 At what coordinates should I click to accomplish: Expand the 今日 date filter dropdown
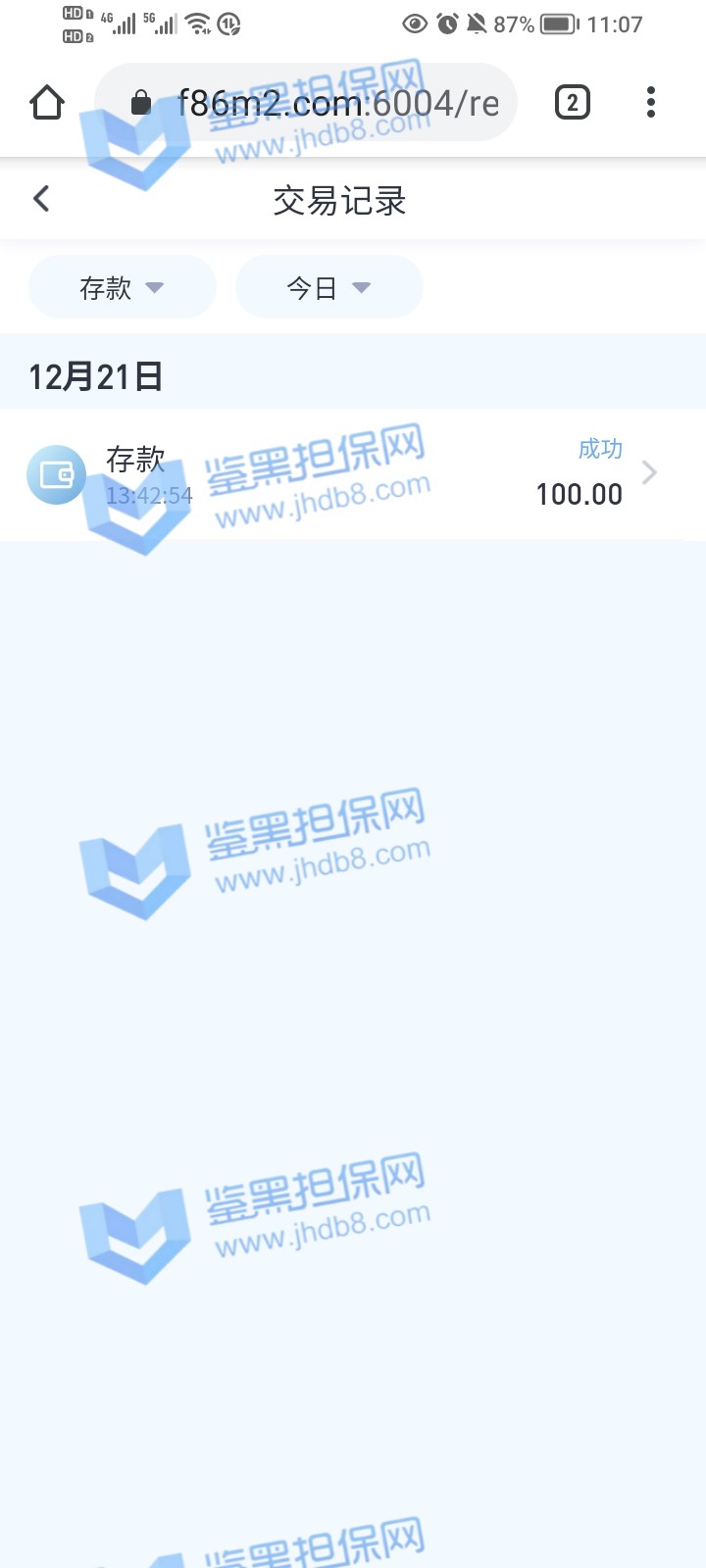(x=328, y=287)
